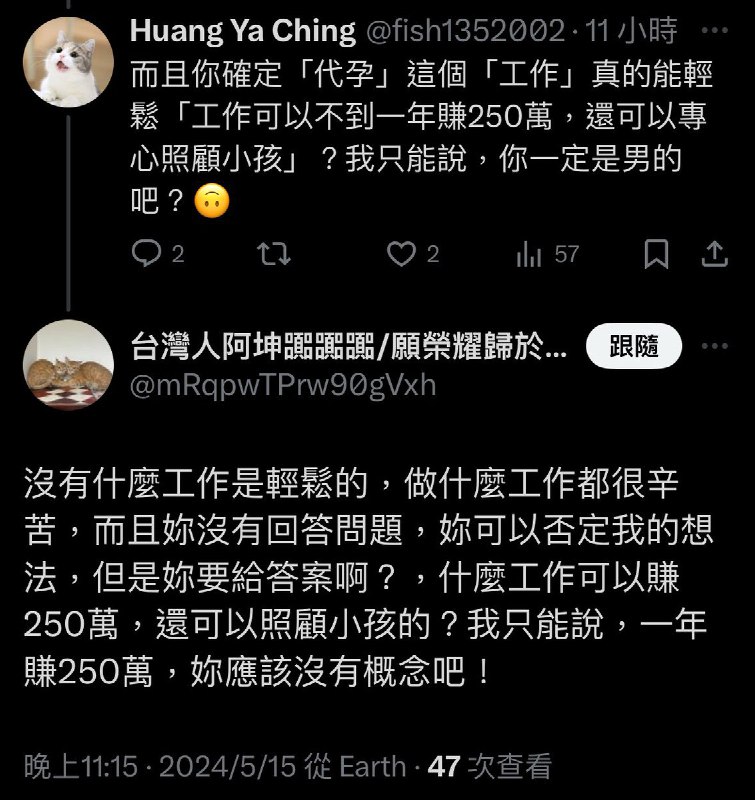Open 台灣人阿坤's profile avatar
The image size is (755, 800).
point(68,363)
